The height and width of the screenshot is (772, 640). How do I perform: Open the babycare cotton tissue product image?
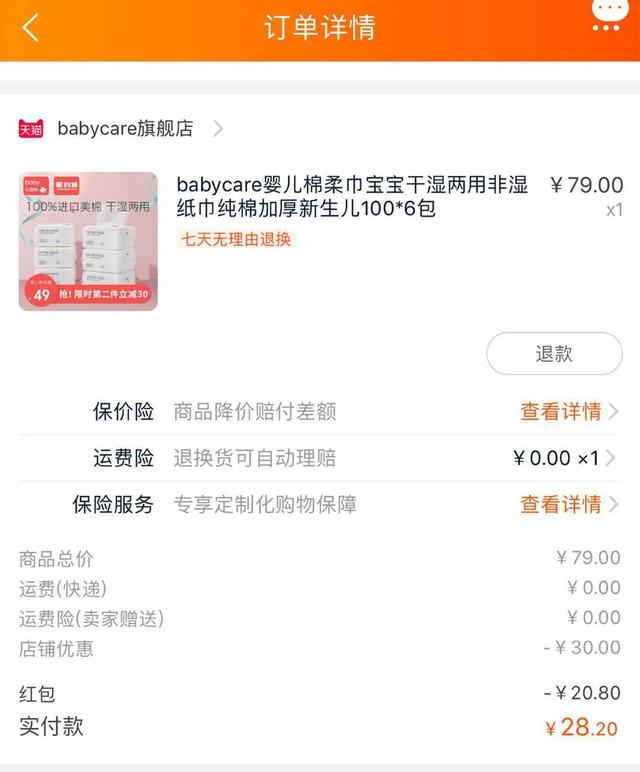click(x=88, y=241)
